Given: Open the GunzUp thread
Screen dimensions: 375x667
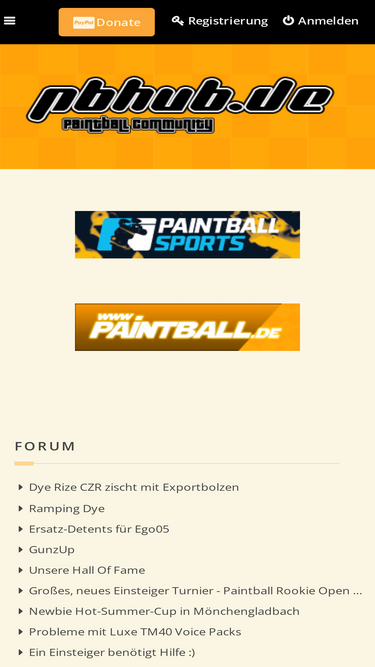Looking at the screenshot, I should [52, 550].
